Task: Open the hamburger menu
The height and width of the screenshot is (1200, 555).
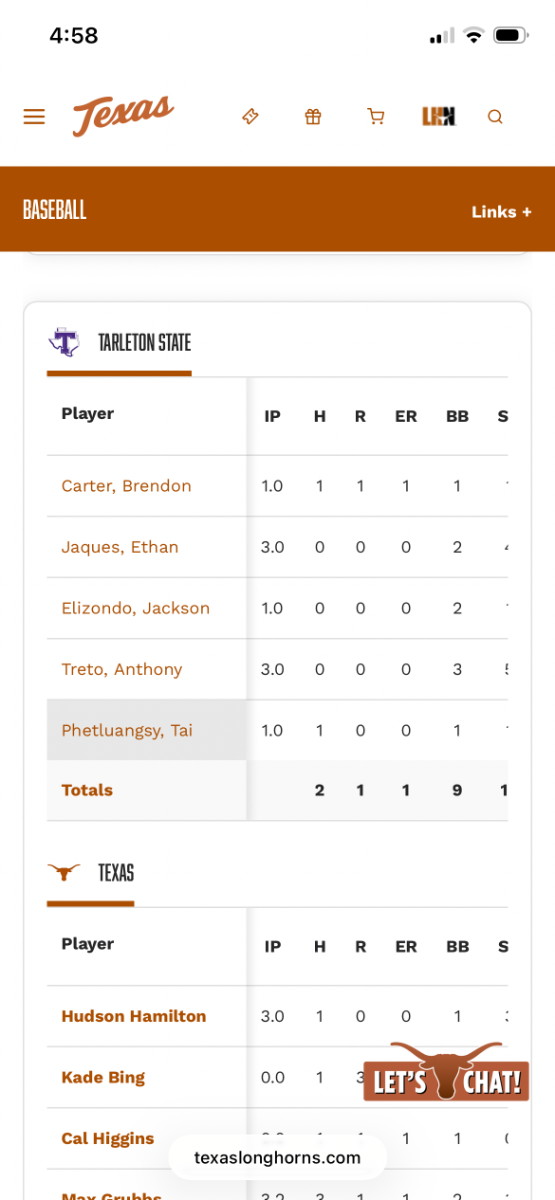Action: coord(34,117)
